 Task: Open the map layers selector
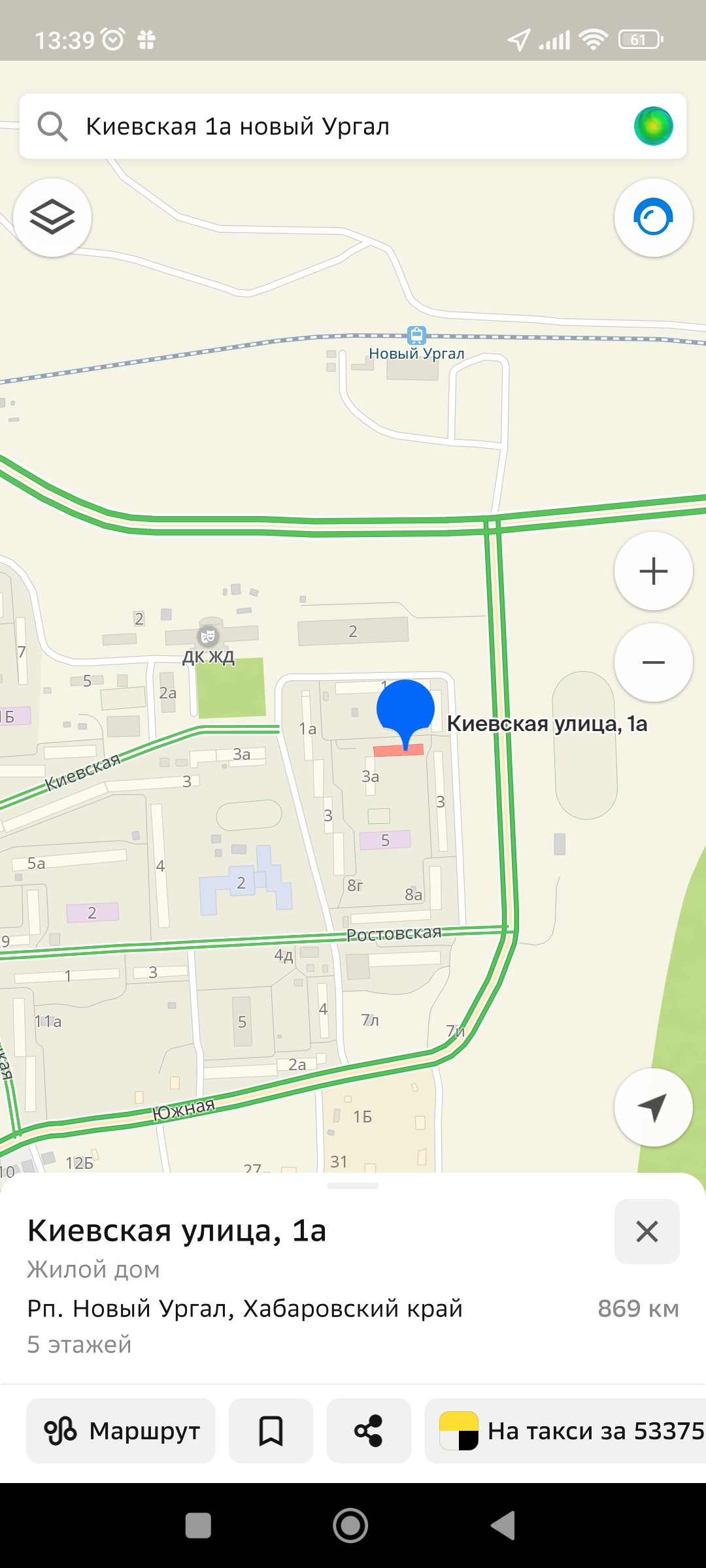[52, 218]
